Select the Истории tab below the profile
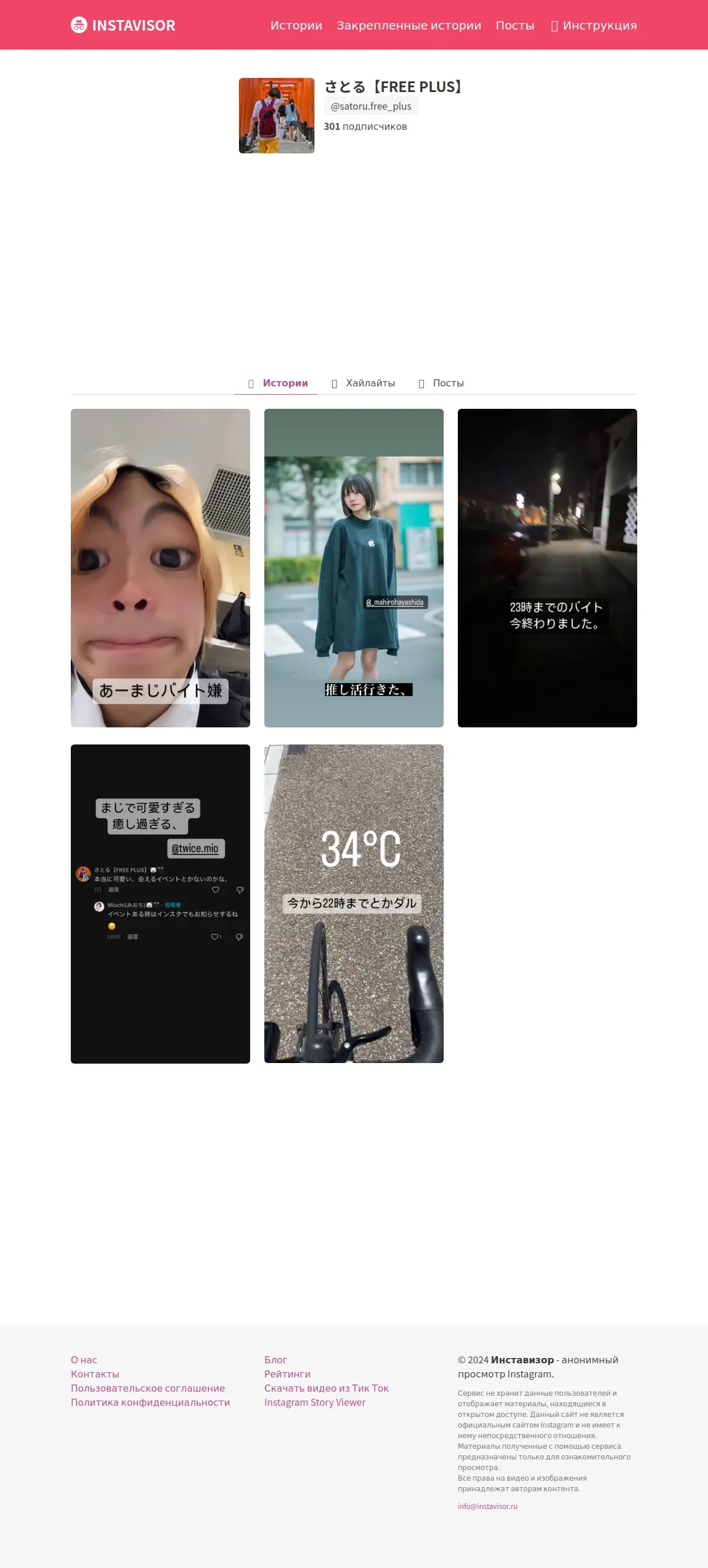Screen dimensions: 708x1568 click(x=278, y=383)
